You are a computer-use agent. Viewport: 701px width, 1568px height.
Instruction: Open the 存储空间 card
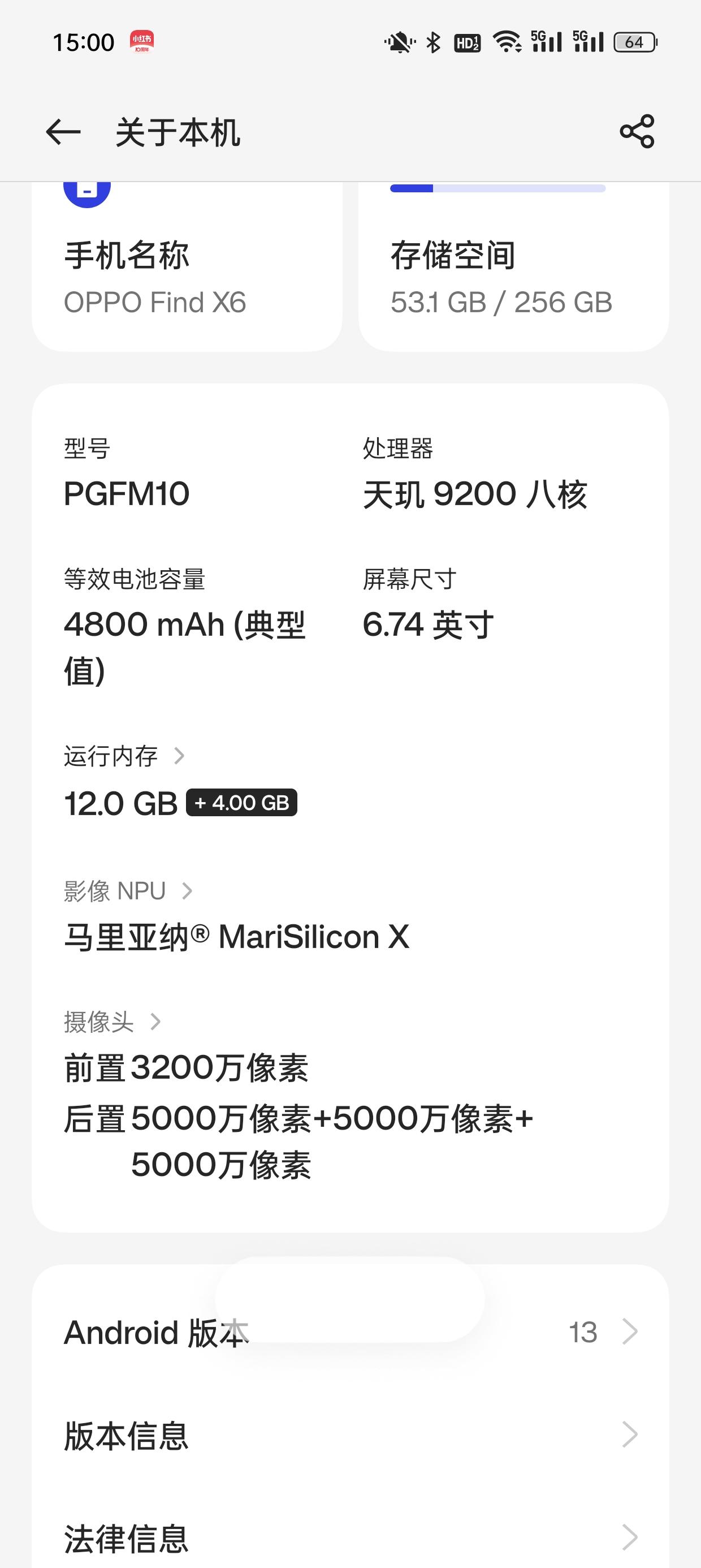click(513, 266)
